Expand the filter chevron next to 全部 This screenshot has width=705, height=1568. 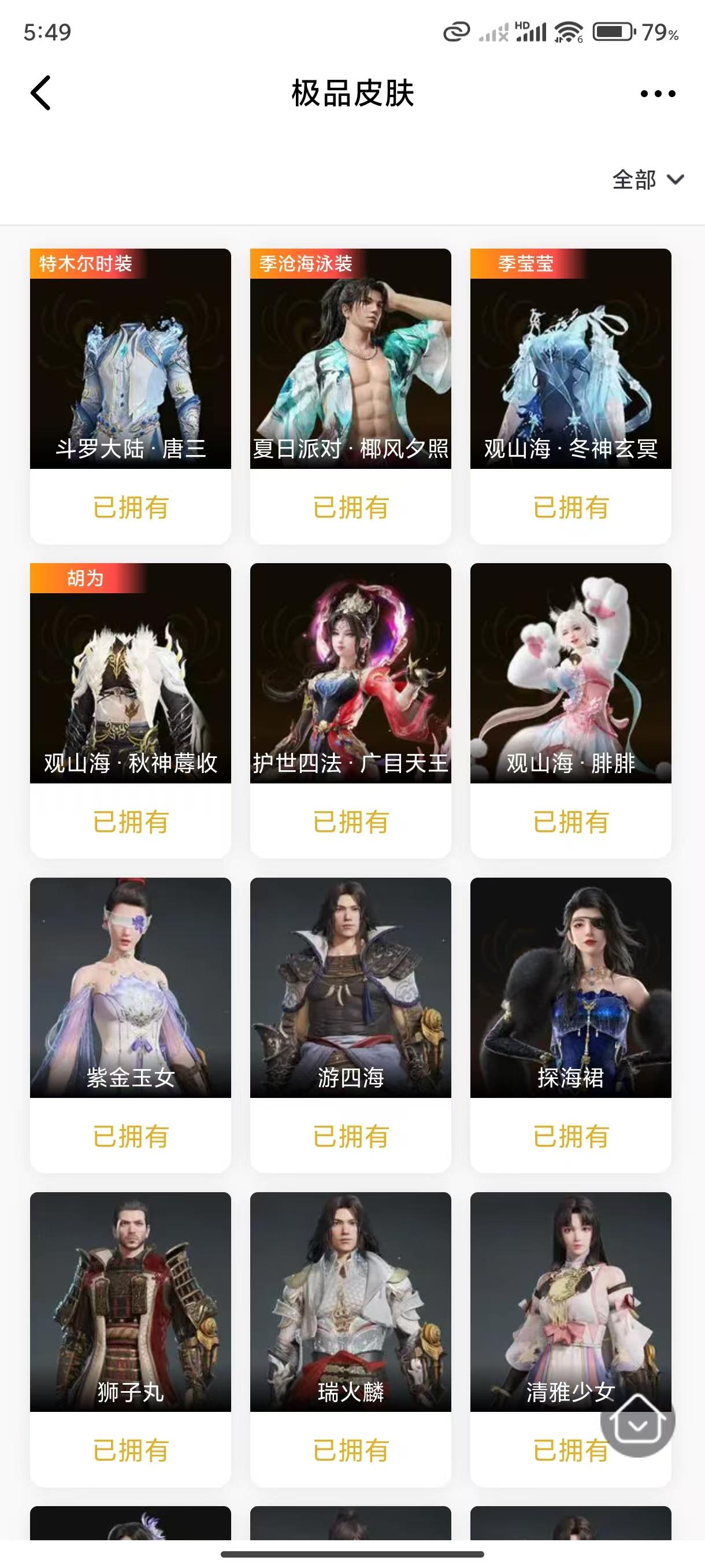tap(674, 180)
